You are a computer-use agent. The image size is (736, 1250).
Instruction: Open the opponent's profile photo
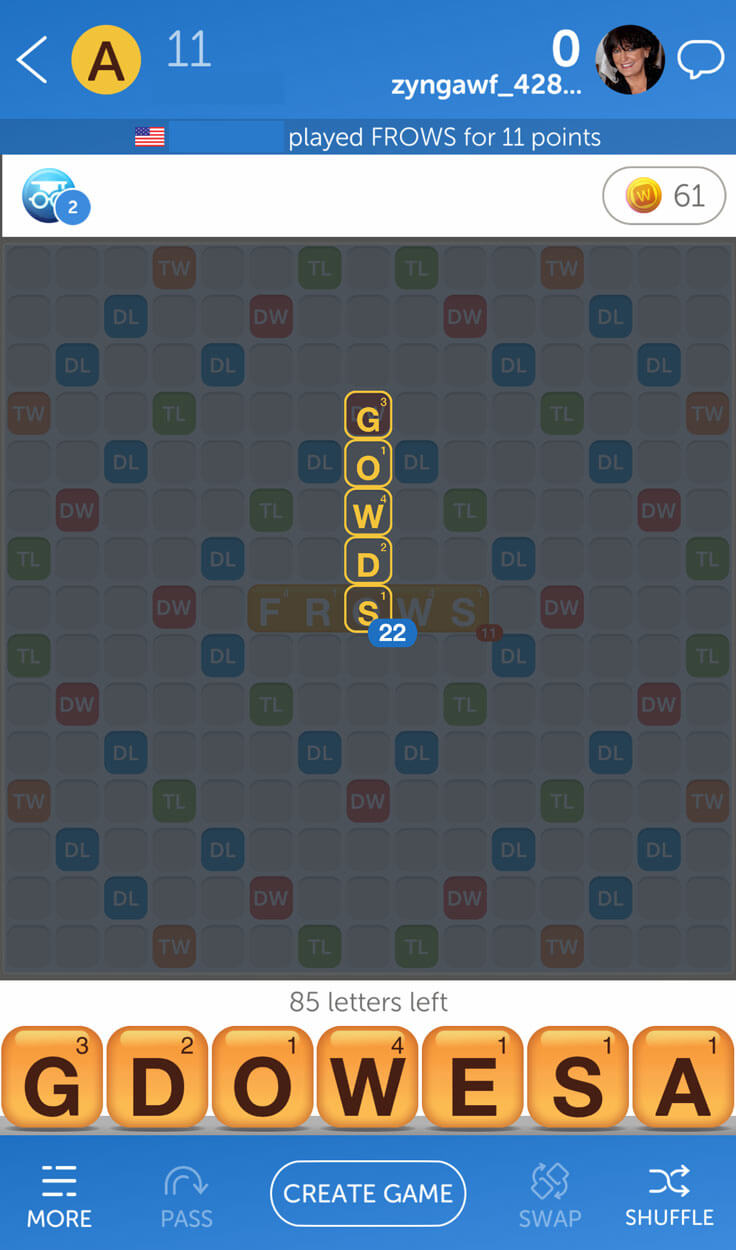(630, 60)
